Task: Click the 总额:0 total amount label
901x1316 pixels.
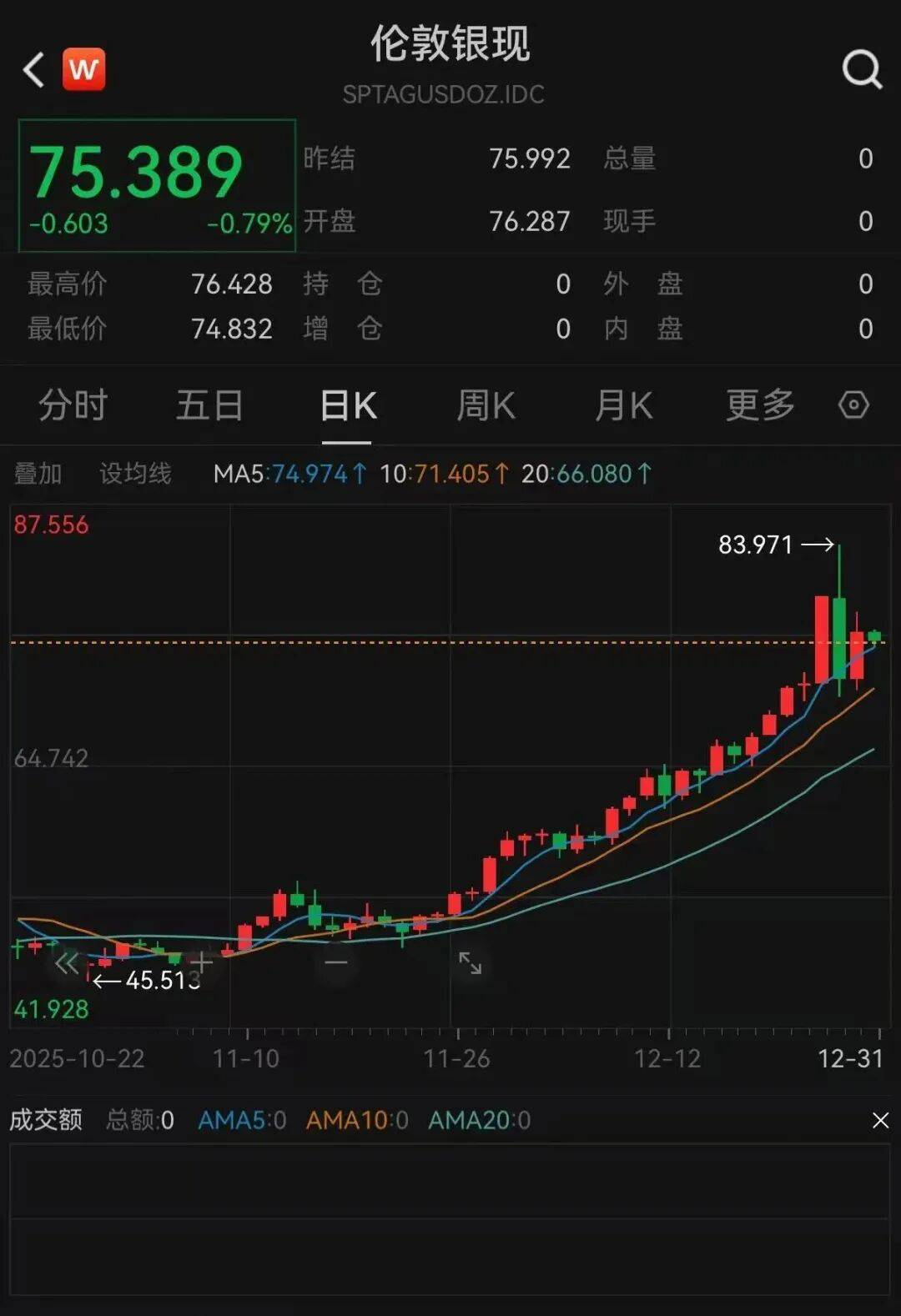Action: [140, 1120]
